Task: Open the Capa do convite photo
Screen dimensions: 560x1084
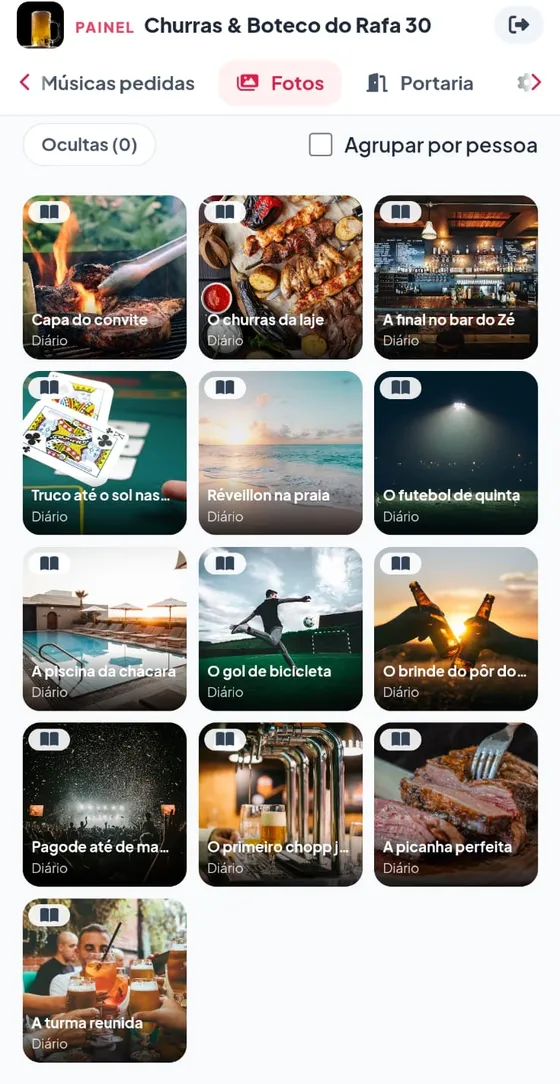Action: coord(104,277)
